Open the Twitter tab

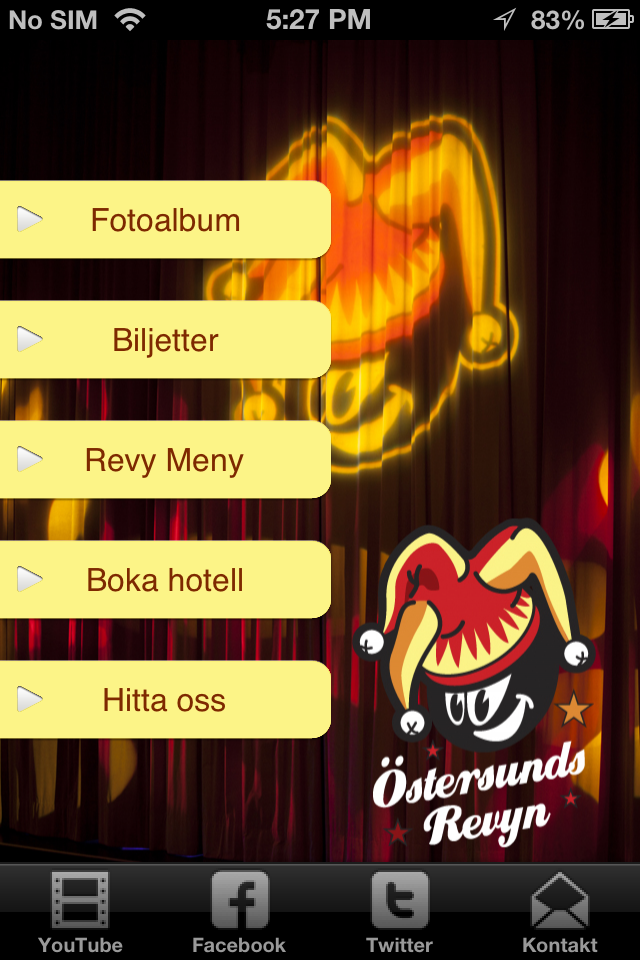pos(399,912)
